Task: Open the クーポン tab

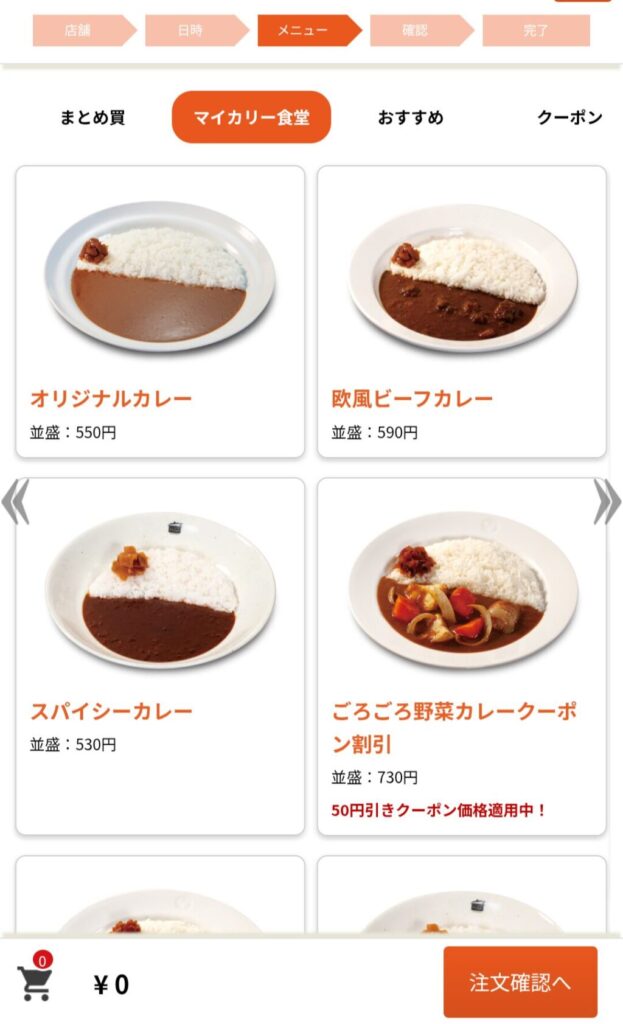Action: click(x=569, y=118)
